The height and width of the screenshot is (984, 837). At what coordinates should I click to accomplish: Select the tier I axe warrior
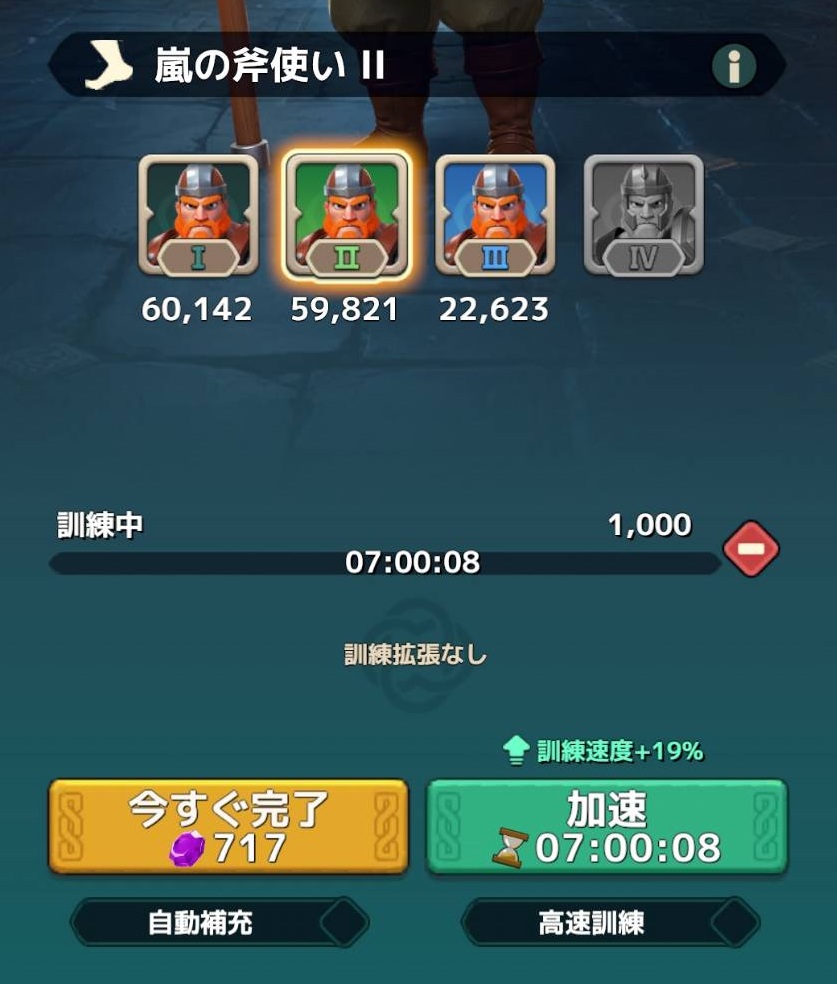click(198, 215)
